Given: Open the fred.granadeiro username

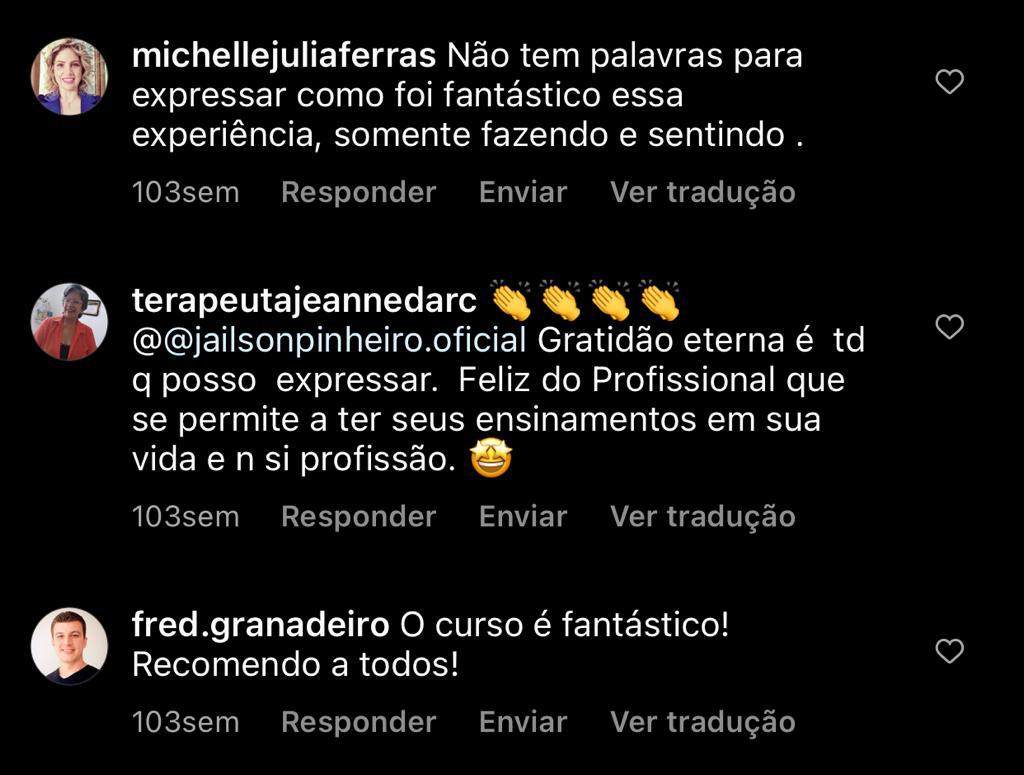Looking at the screenshot, I should tap(260, 626).
